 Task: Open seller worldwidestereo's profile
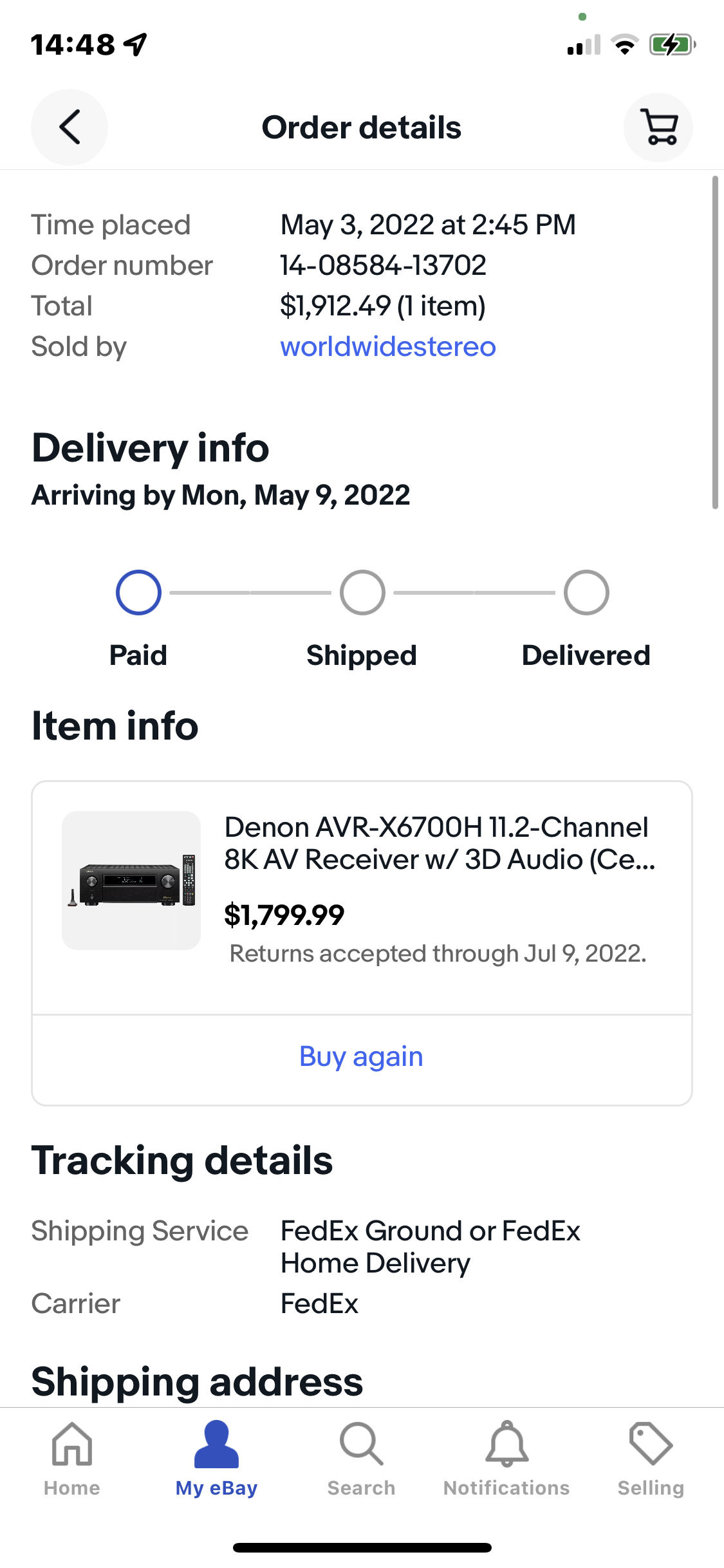[388, 347]
